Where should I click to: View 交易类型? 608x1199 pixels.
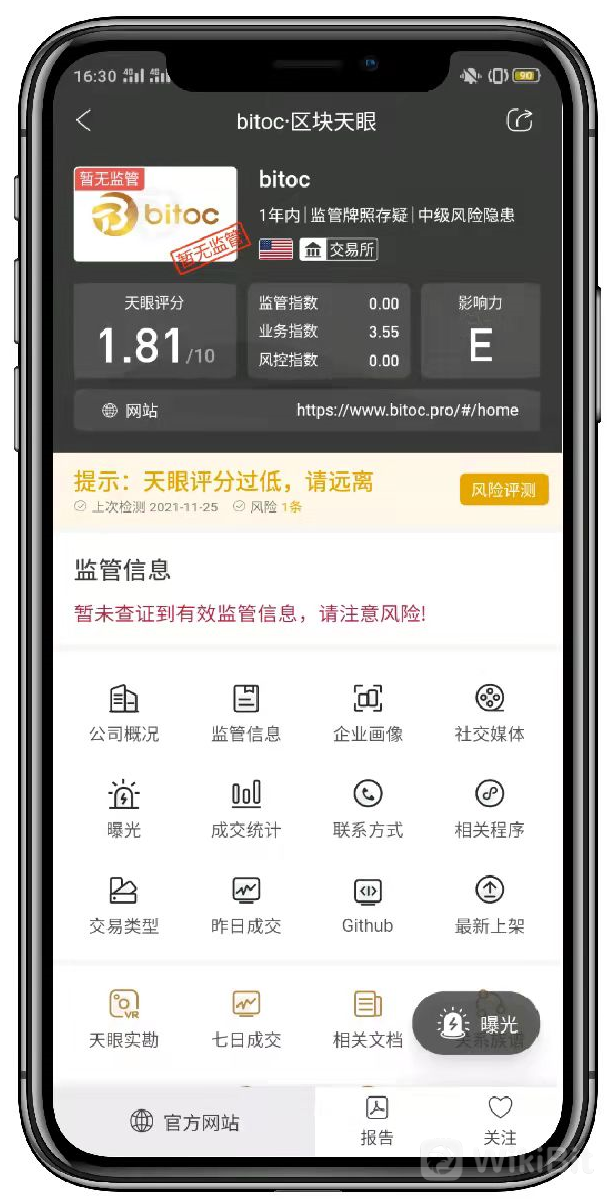coord(124,906)
